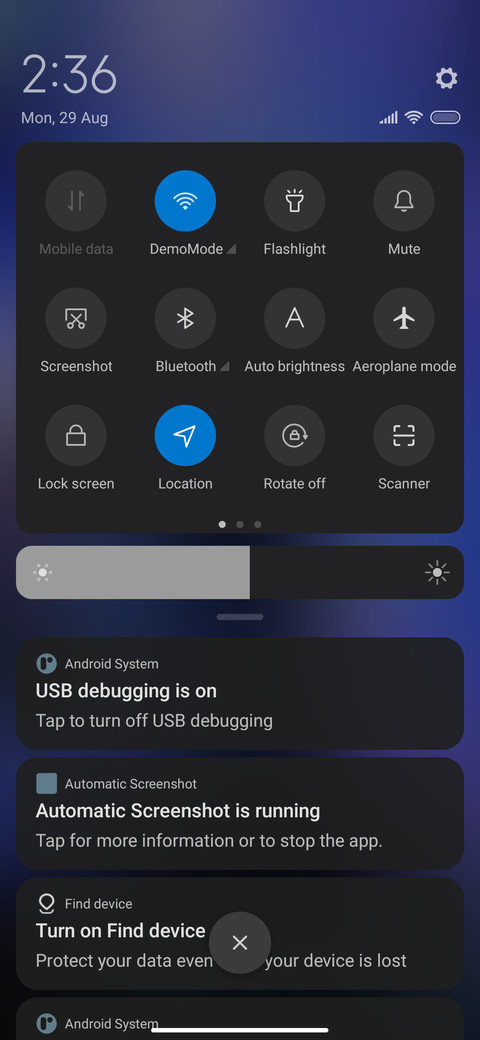
Task: Switch on Aeroplane mode
Action: (x=404, y=318)
